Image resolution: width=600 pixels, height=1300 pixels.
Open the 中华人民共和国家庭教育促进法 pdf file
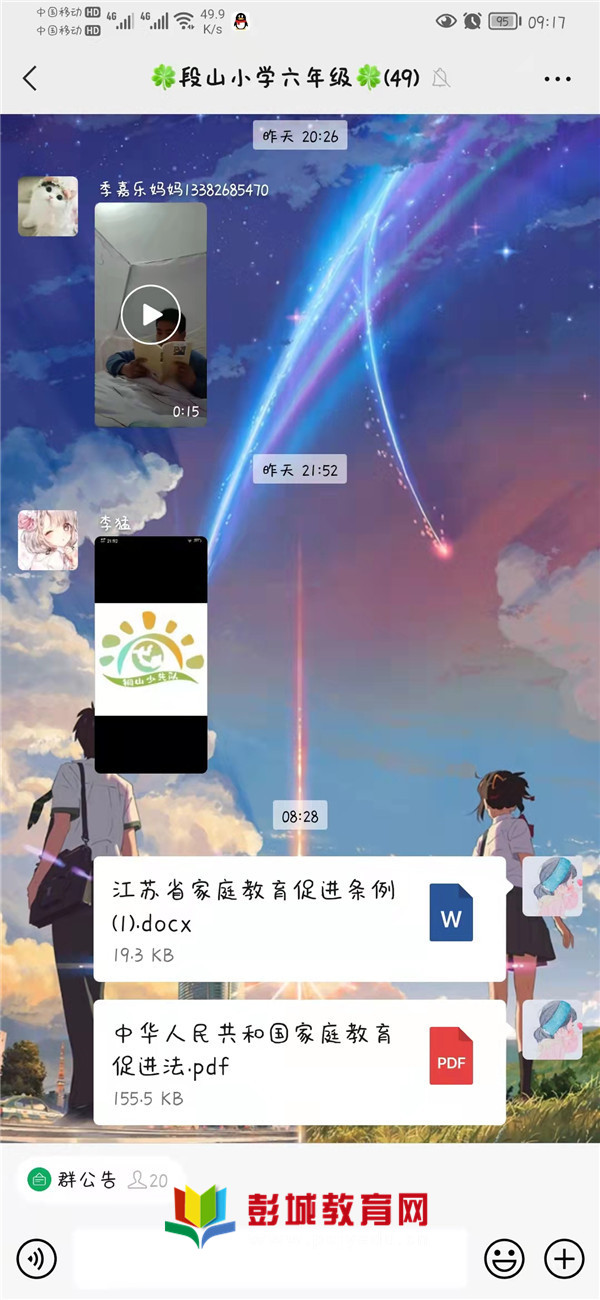tap(299, 1063)
